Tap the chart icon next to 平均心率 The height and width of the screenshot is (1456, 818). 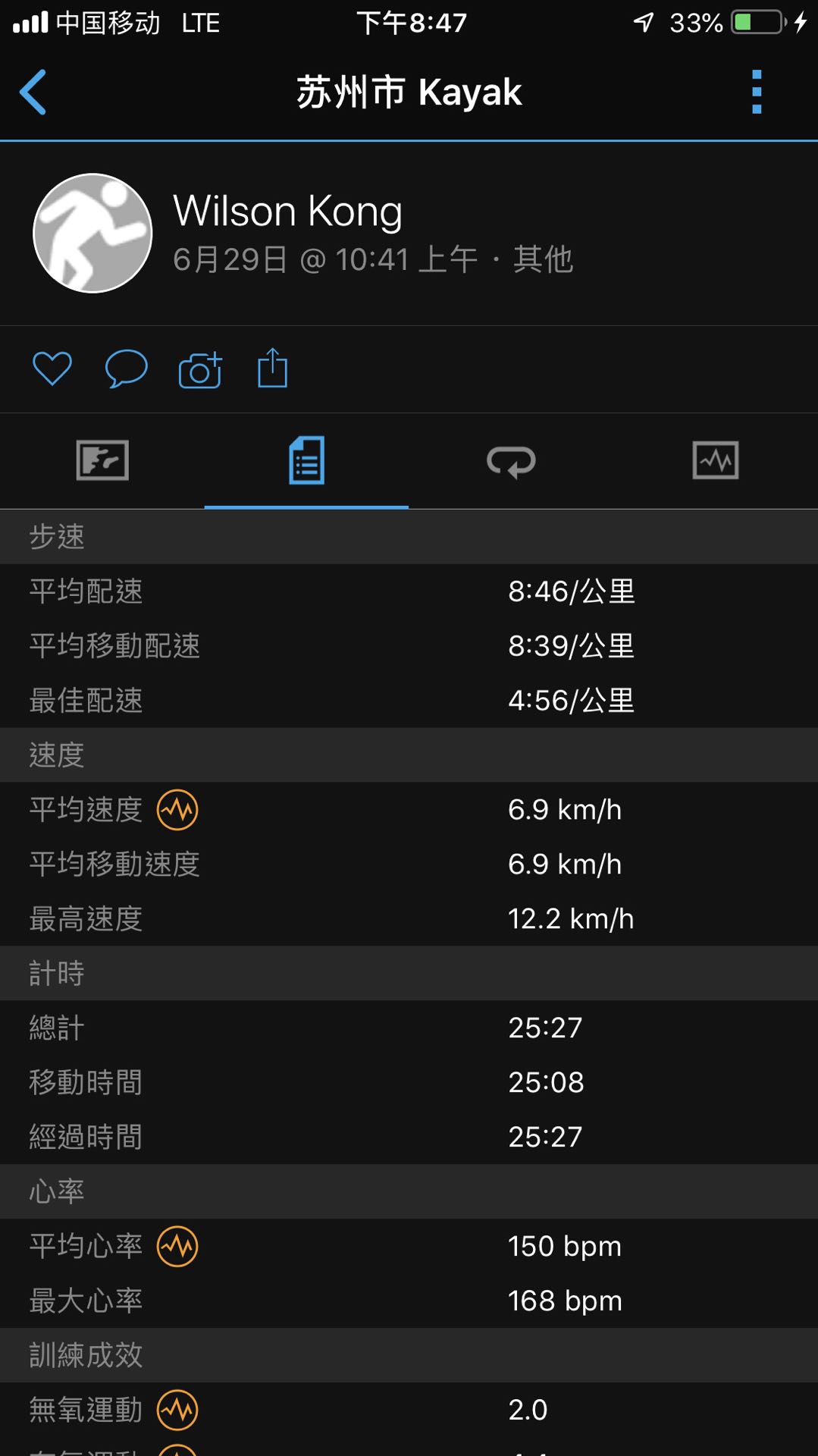177,1246
